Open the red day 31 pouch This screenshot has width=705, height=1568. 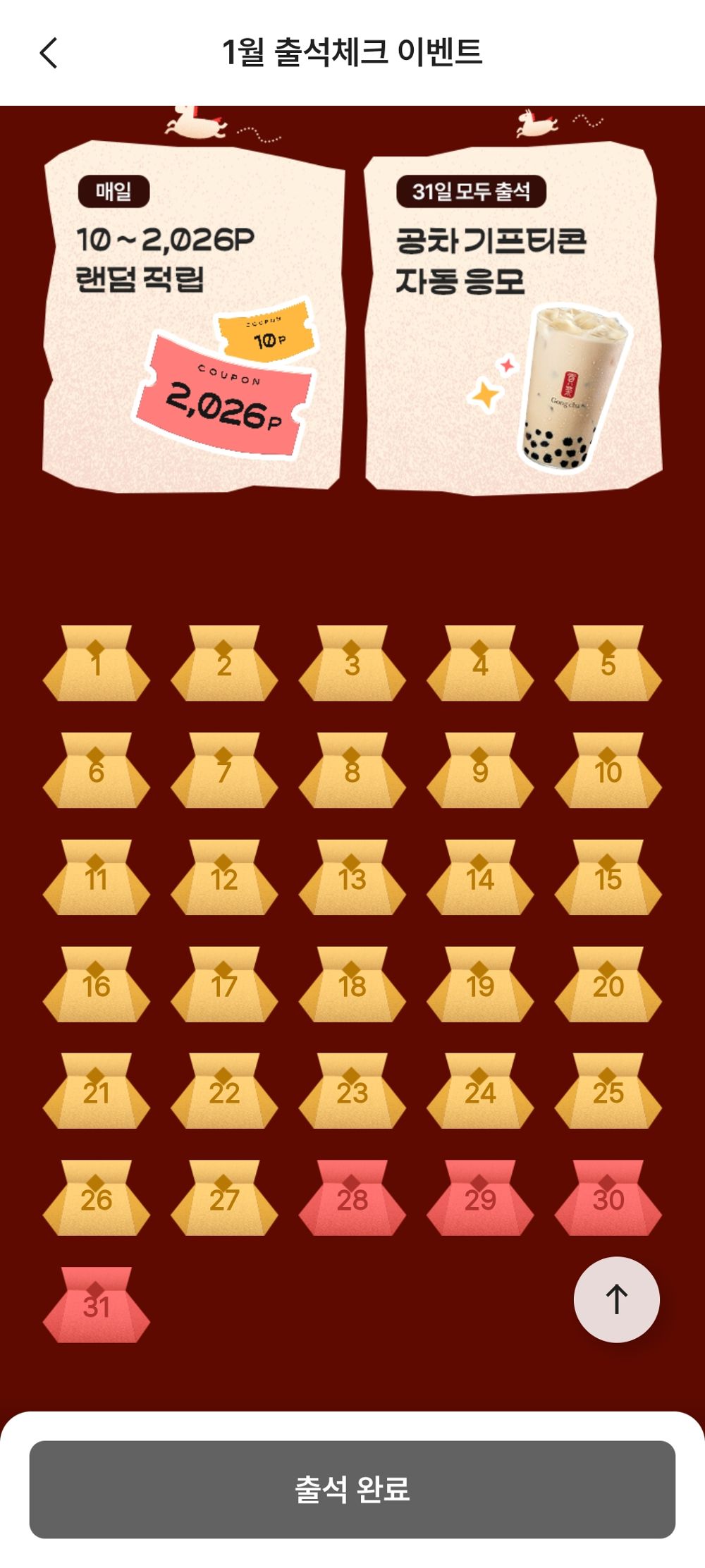coord(96,1306)
